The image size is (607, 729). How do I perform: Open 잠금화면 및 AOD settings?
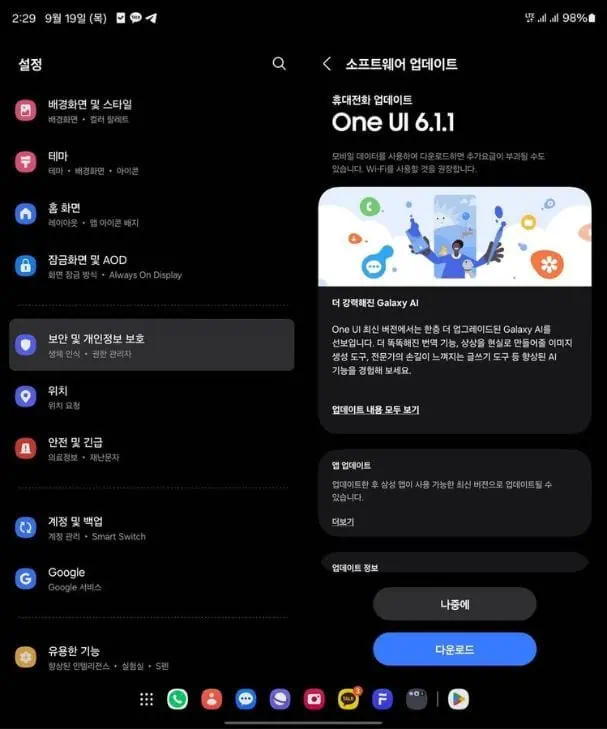(150, 266)
